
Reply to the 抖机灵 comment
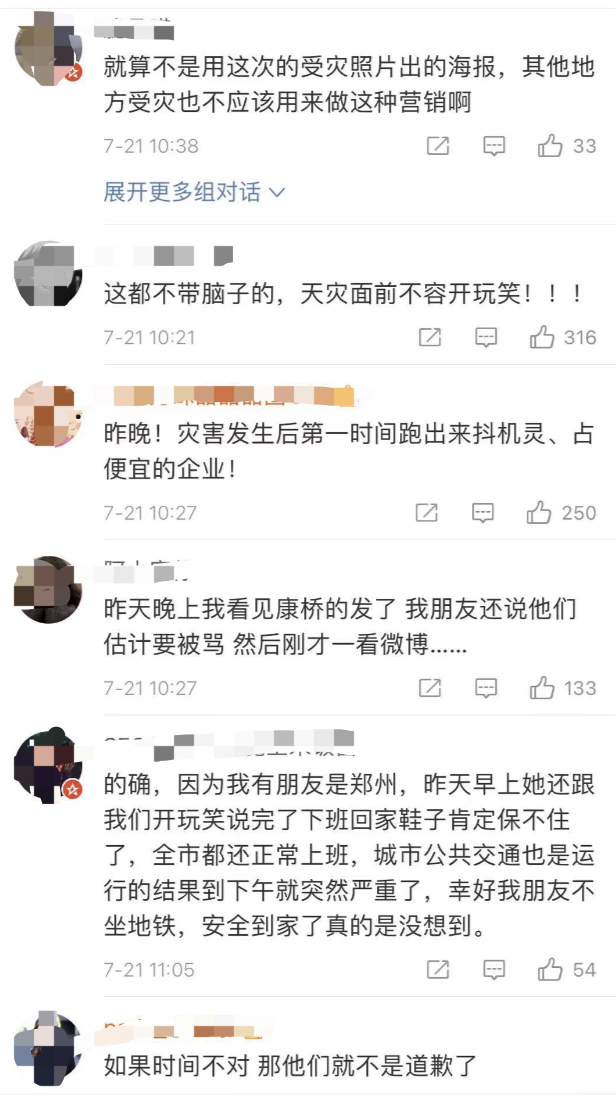[x=483, y=513]
